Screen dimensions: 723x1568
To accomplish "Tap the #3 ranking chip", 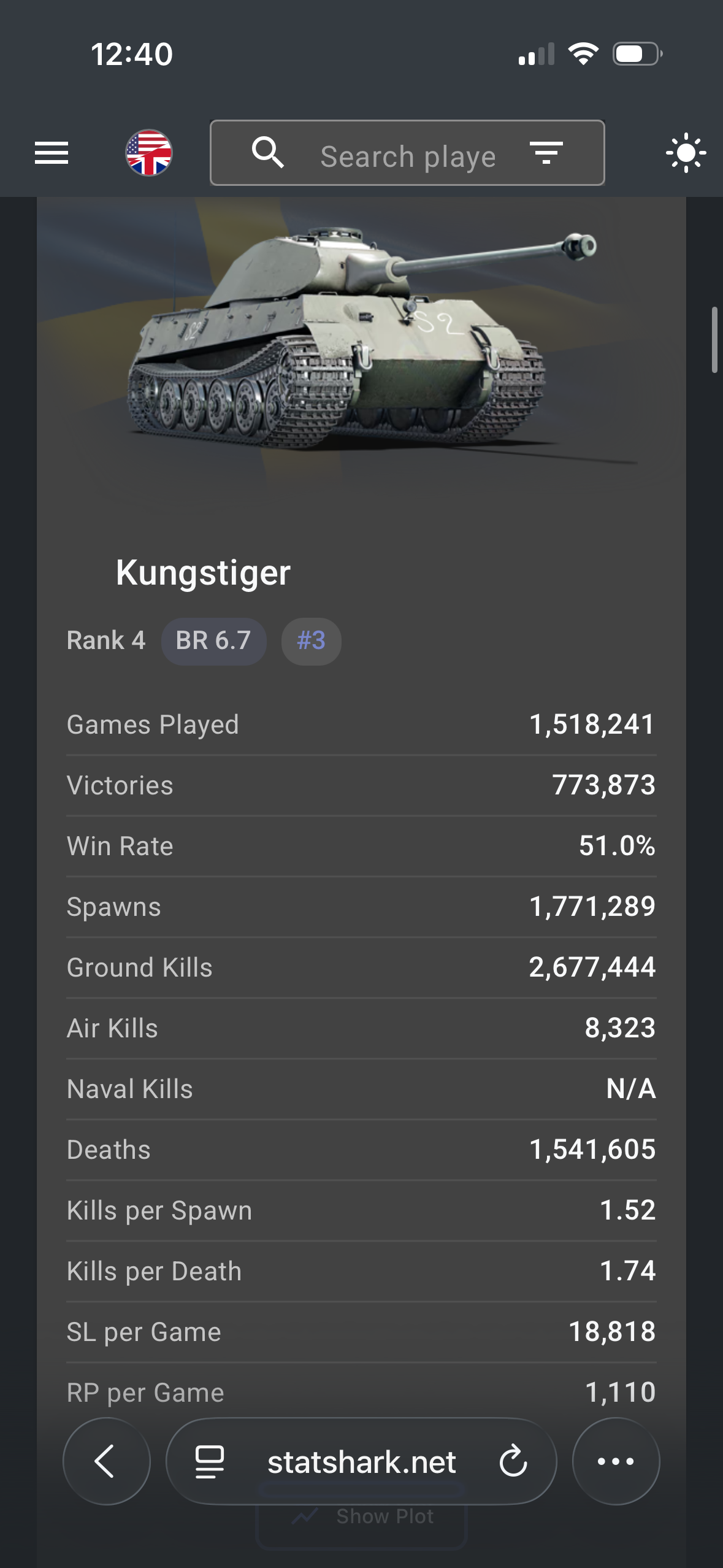I will pyautogui.click(x=311, y=641).
